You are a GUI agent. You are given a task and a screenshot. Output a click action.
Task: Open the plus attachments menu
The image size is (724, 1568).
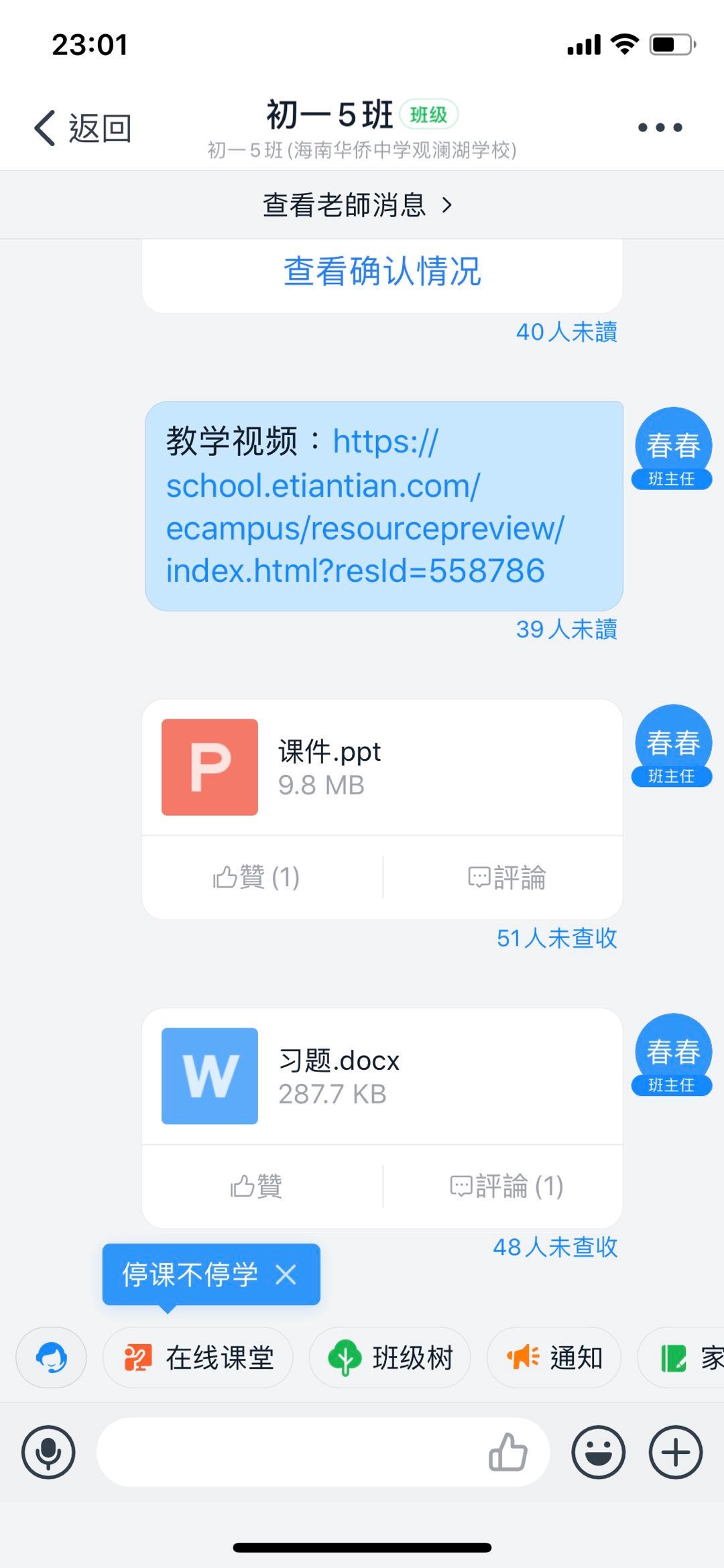(x=675, y=1452)
